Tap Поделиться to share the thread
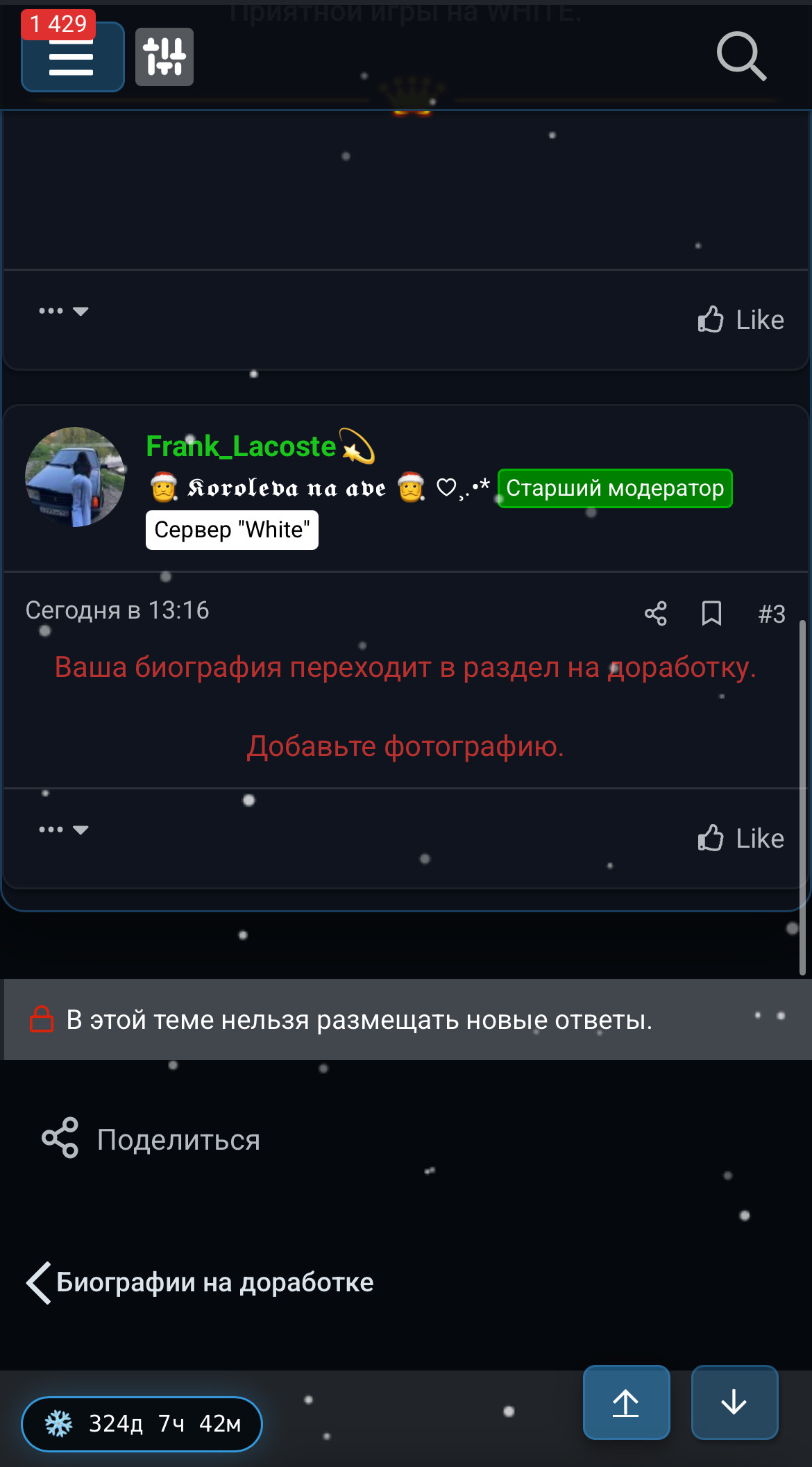The width and height of the screenshot is (812, 1467). pyautogui.click(x=151, y=1140)
